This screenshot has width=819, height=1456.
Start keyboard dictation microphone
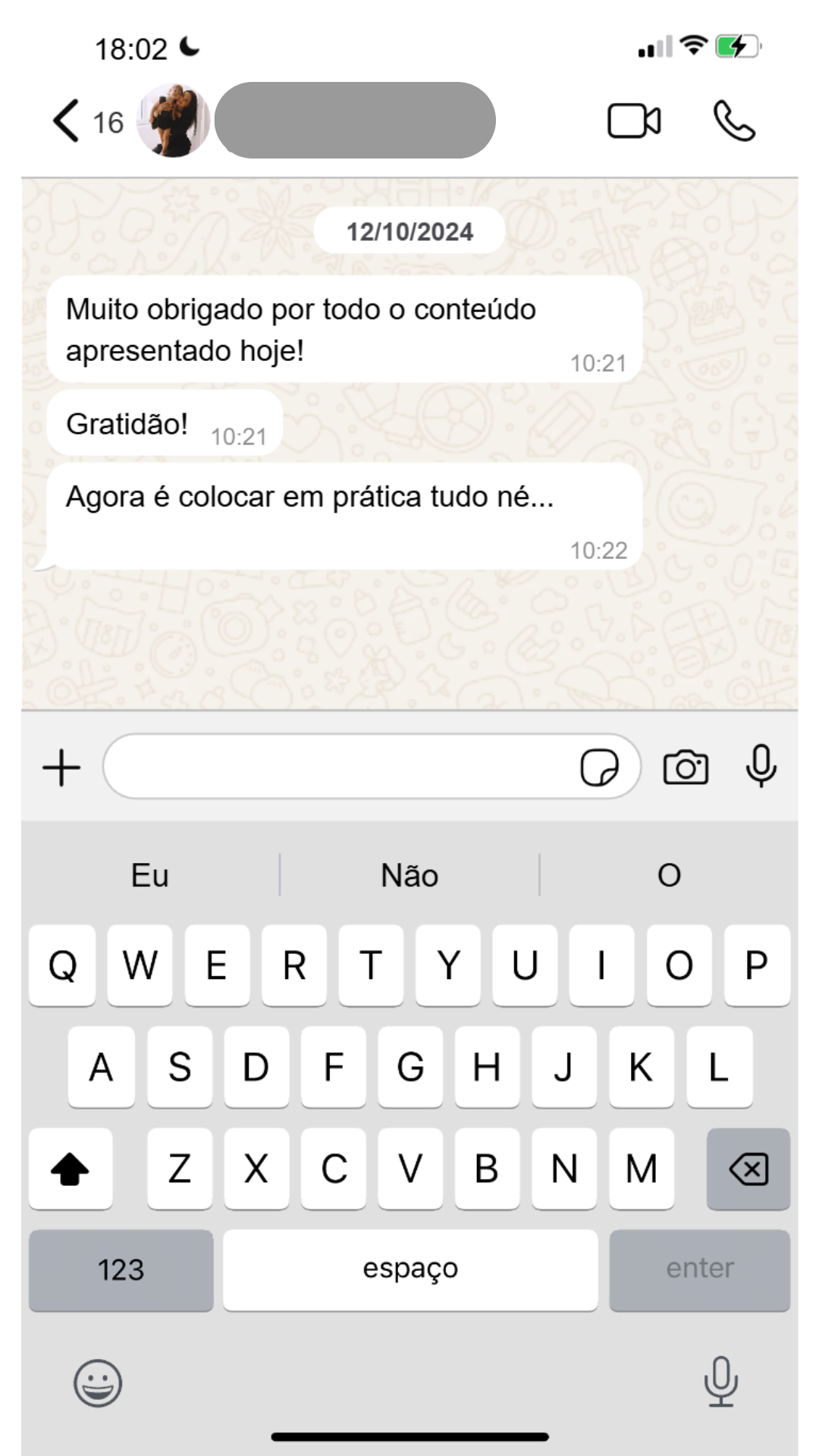point(720,1381)
